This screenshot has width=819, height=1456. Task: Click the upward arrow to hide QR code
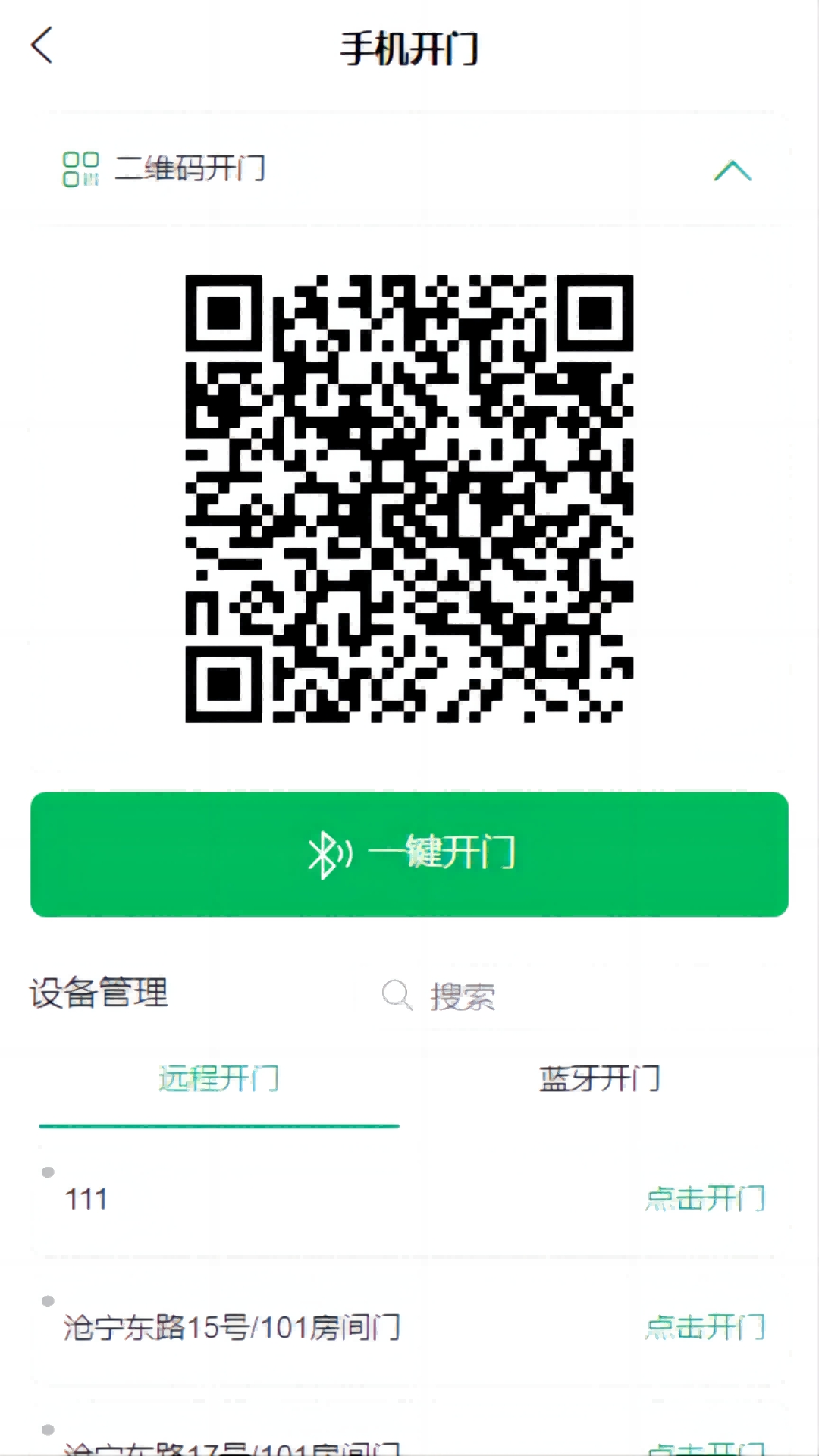732,169
